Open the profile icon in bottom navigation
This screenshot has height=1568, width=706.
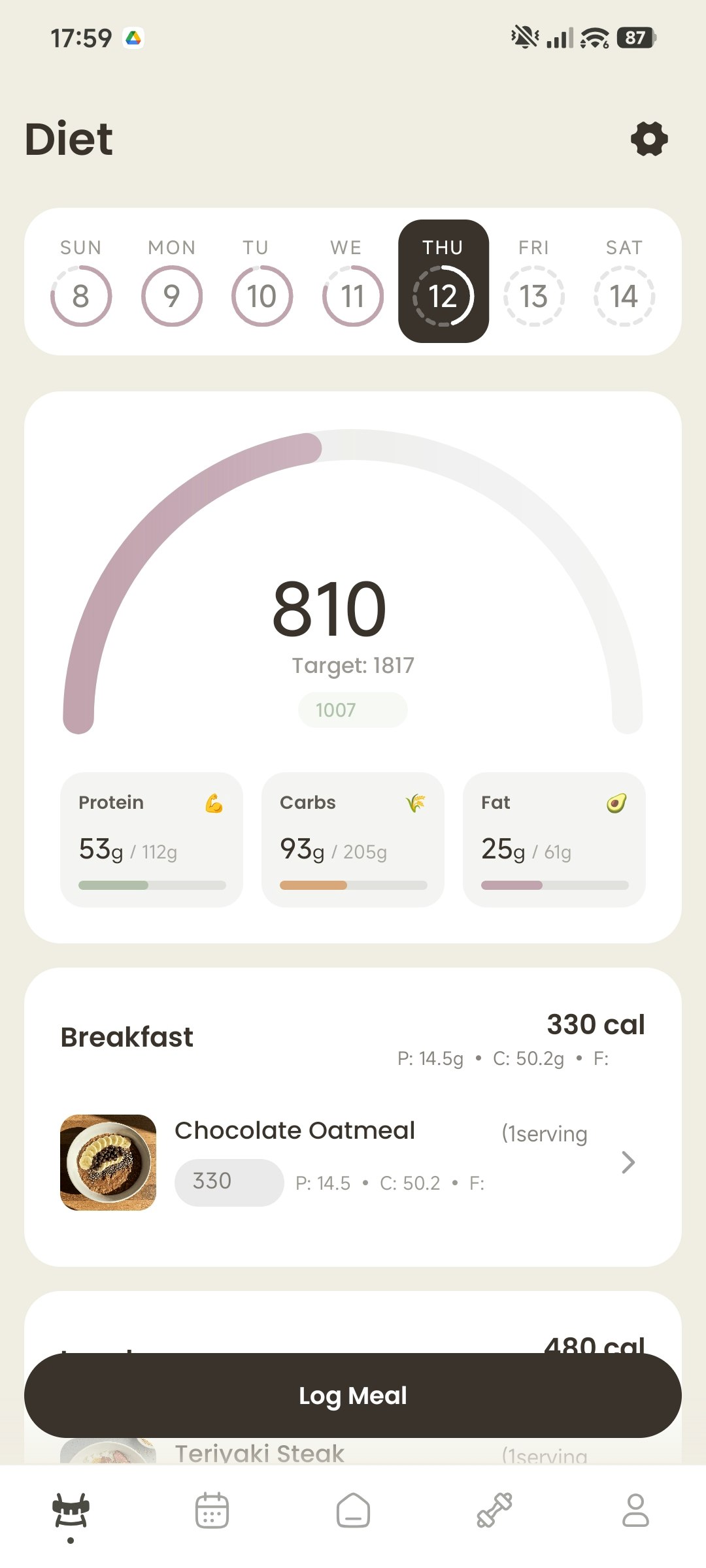click(635, 1511)
